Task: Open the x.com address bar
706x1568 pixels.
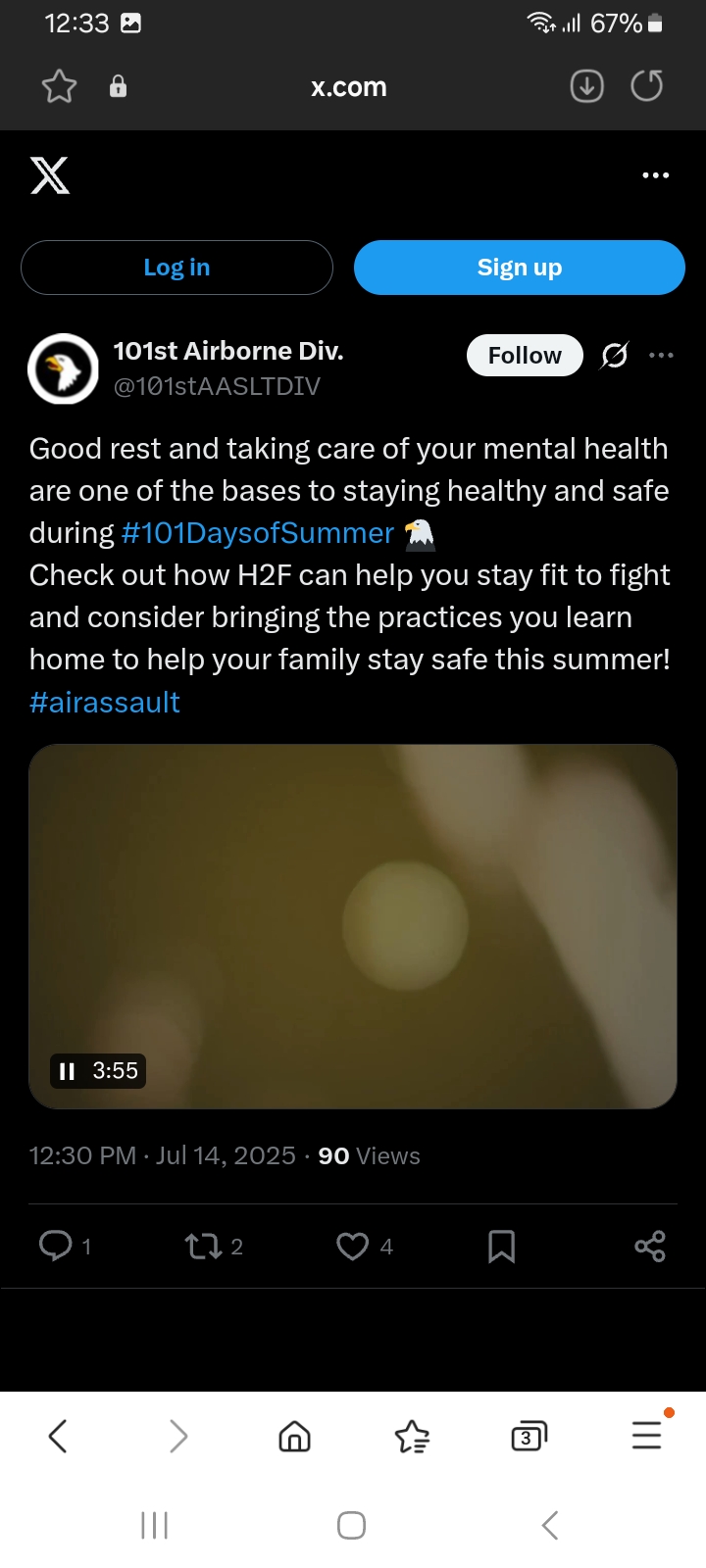Action: click(348, 87)
